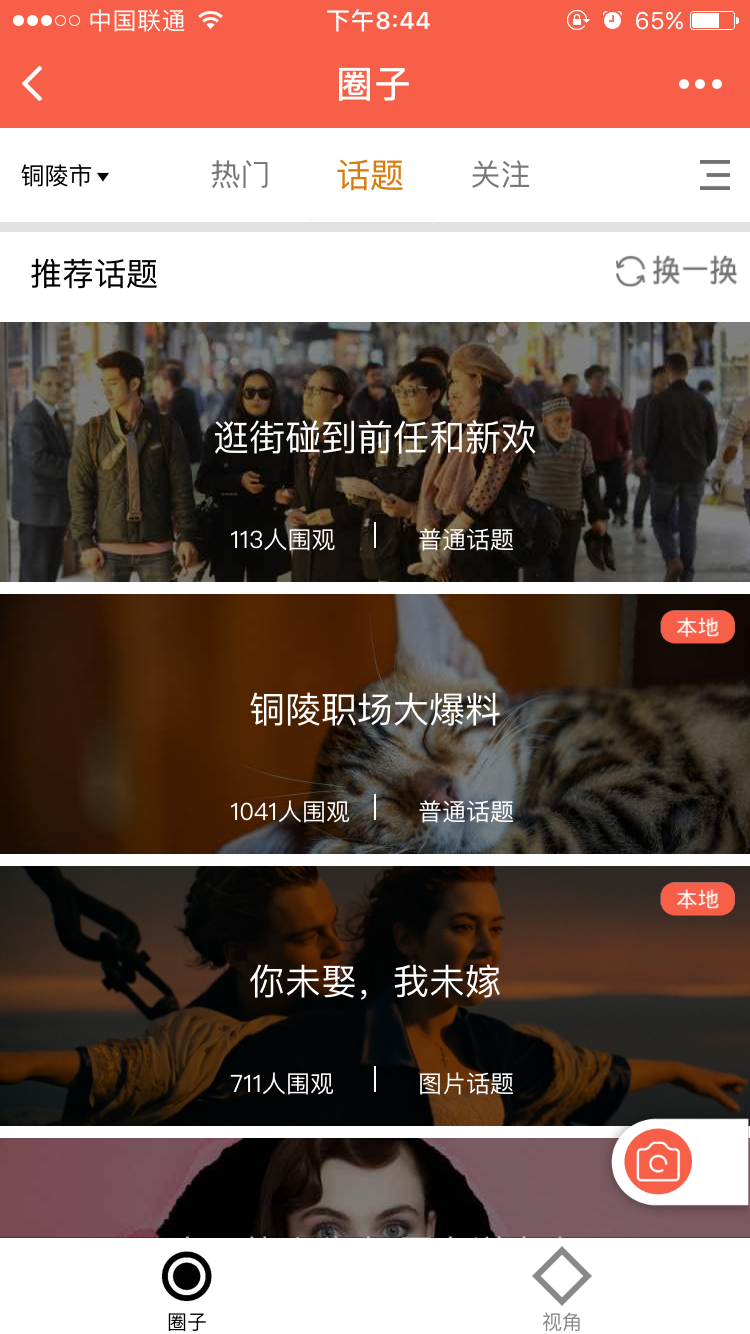Open the topic 逛街碰到前任和新欢
750x1334 pixels.
pos(375,452)
